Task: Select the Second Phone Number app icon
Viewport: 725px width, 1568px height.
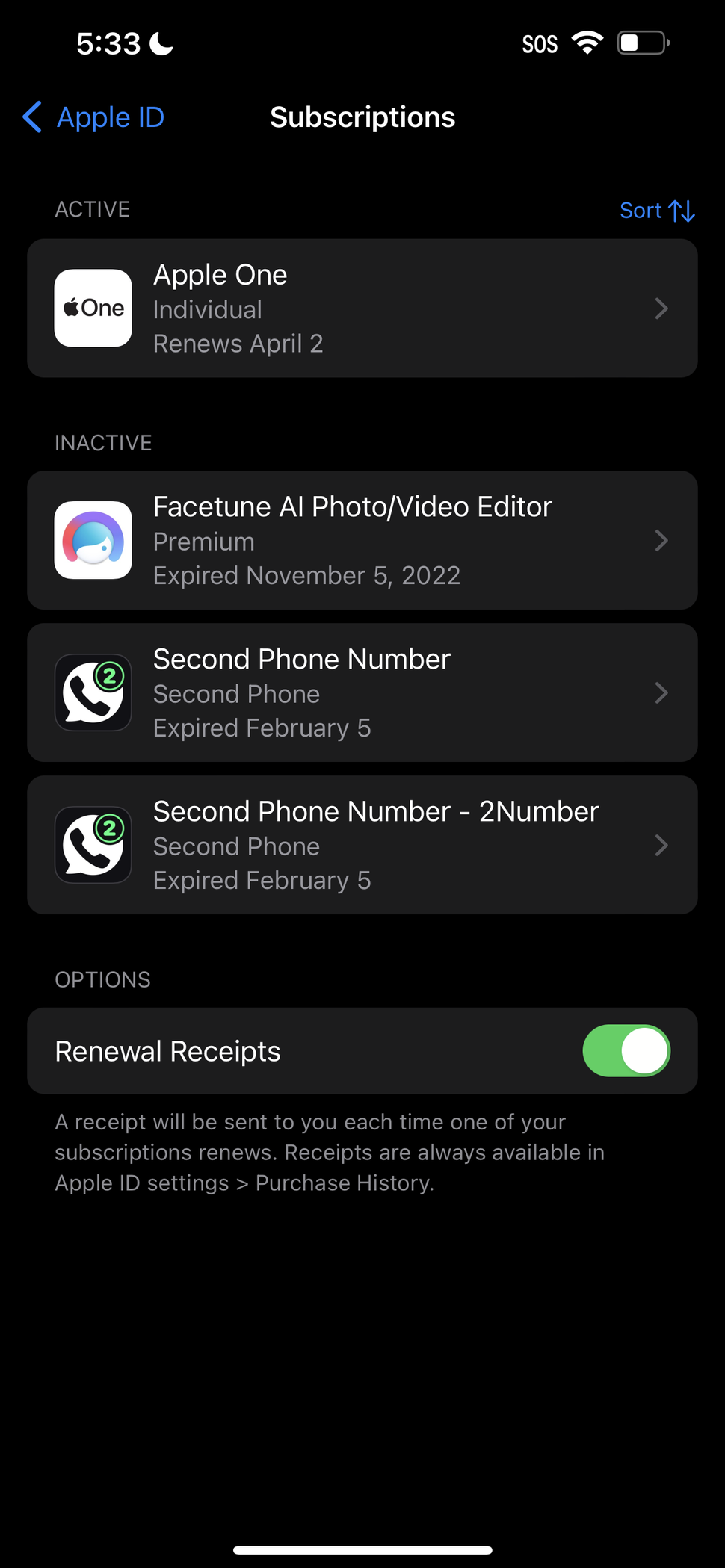Action: 93,692
